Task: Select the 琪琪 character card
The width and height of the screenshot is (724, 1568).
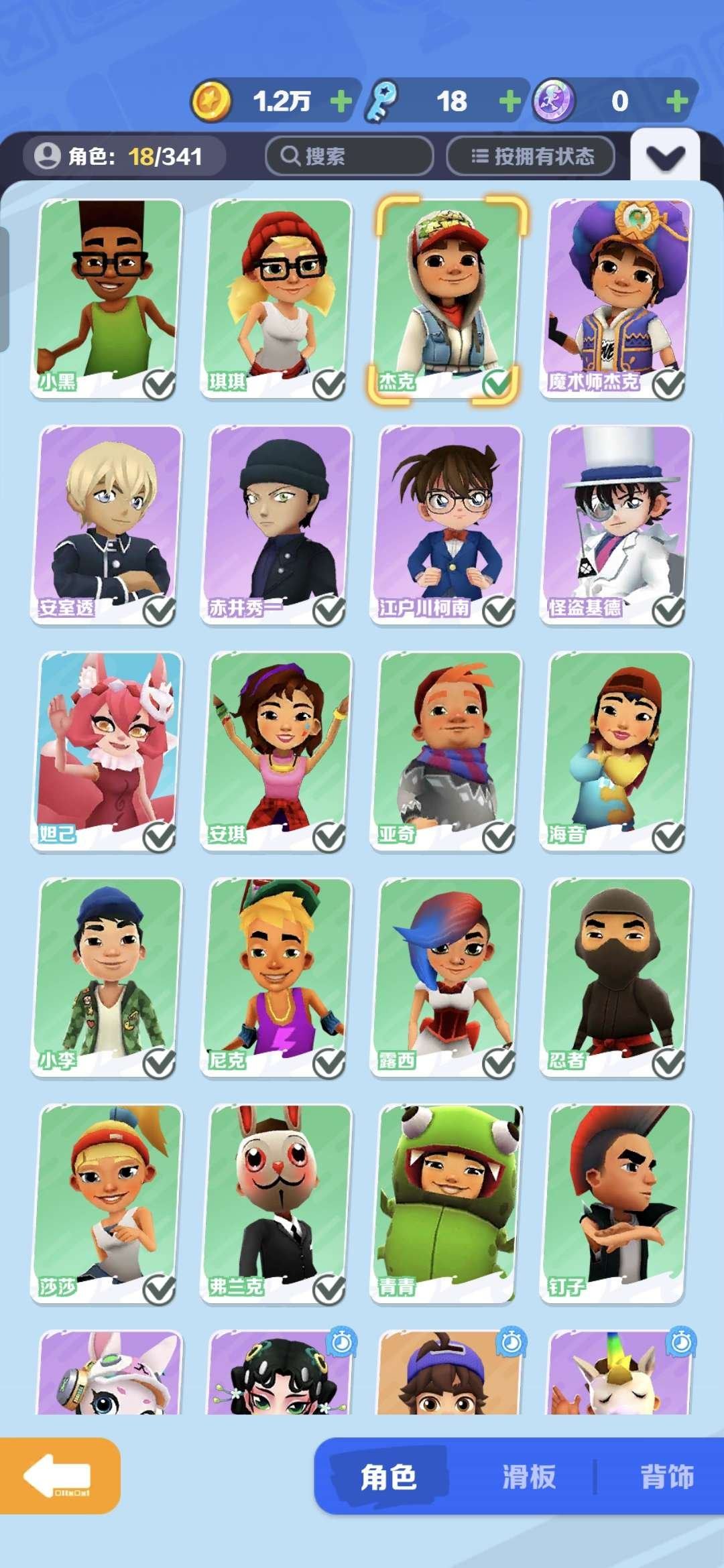Action: (x=277, y=298)
